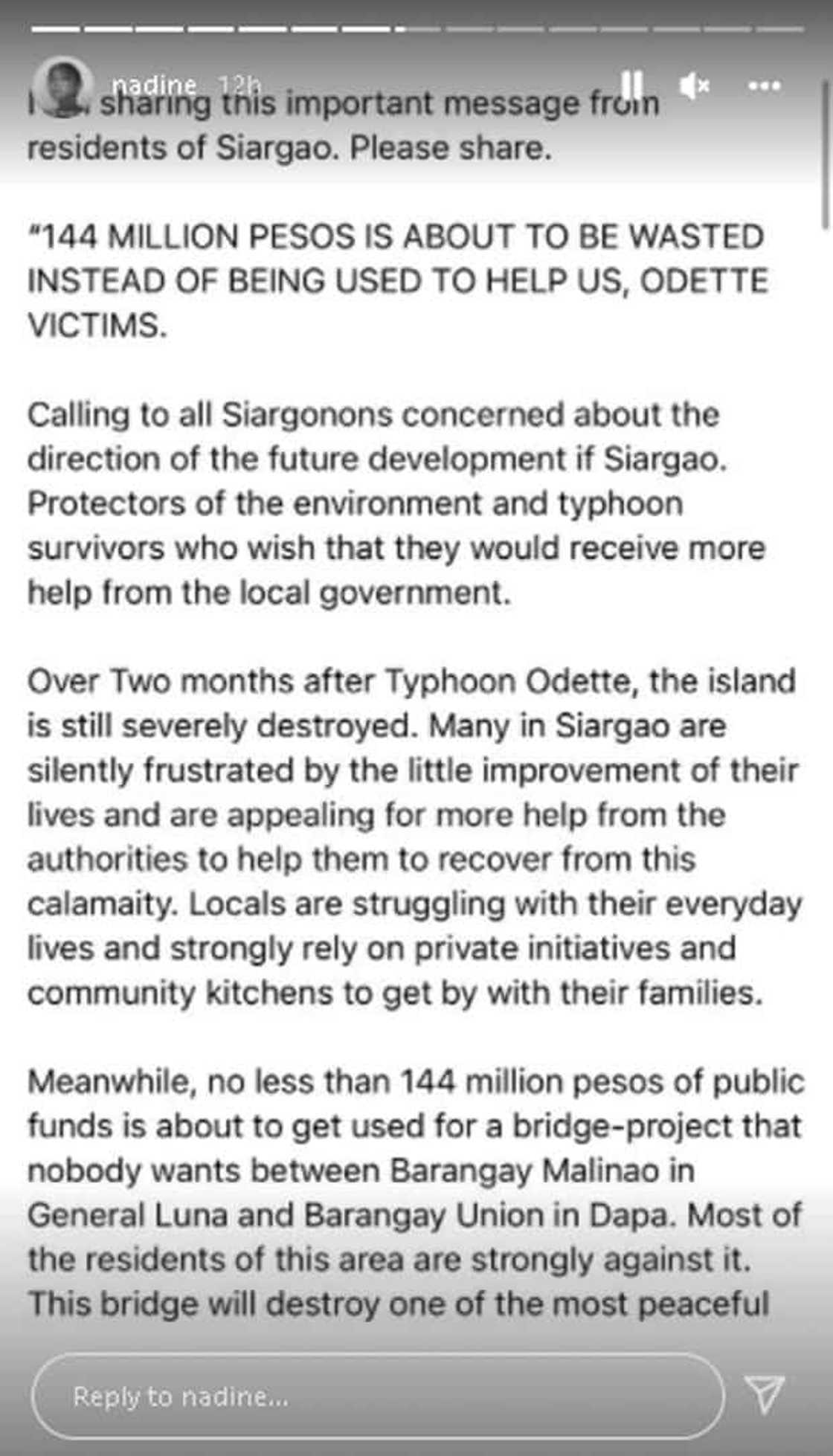
Task: Unmute the story sound
Action: pos(695,86)
